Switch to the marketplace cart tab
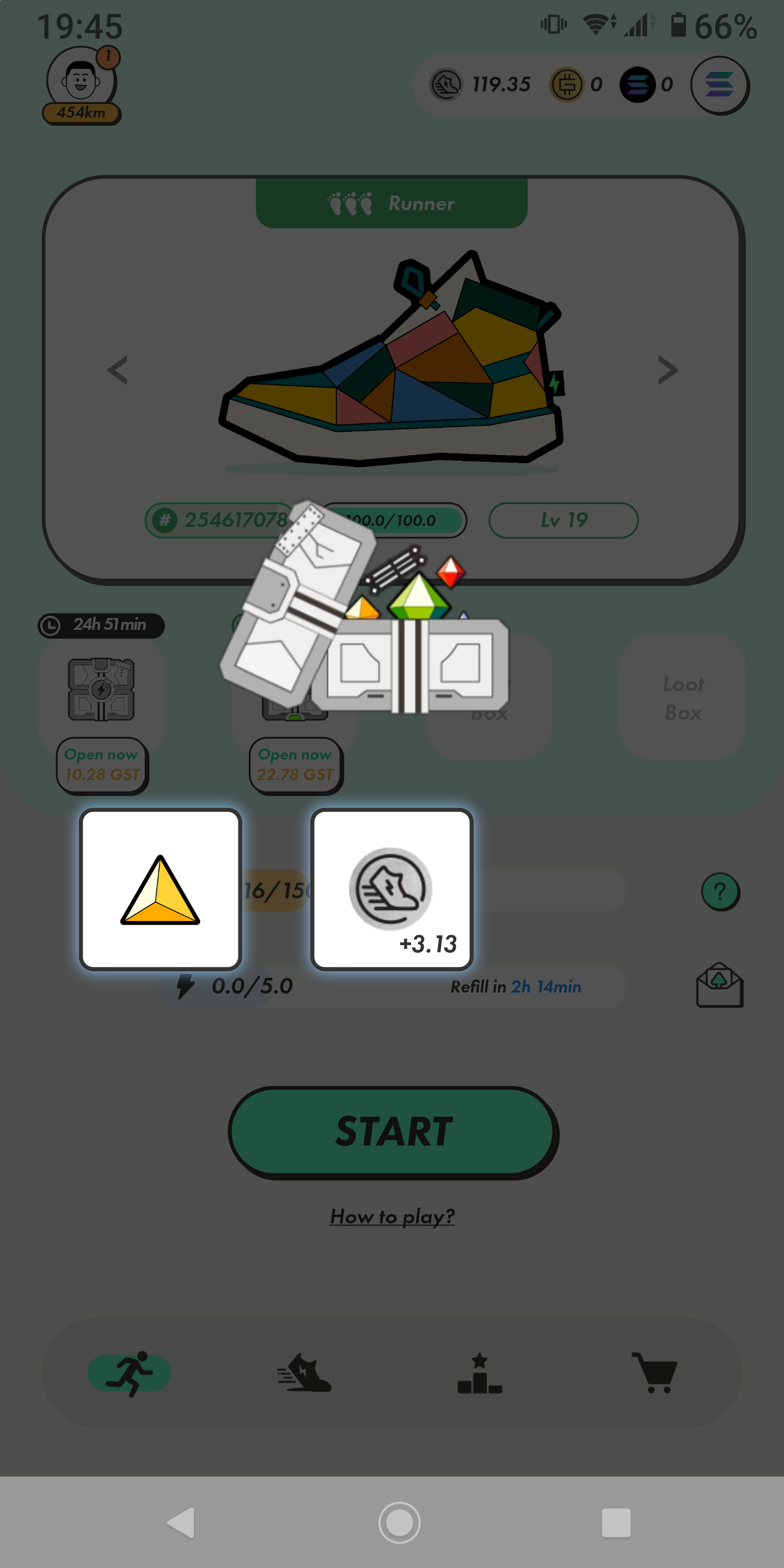 pyautogui.click(x=654, y=1373)
